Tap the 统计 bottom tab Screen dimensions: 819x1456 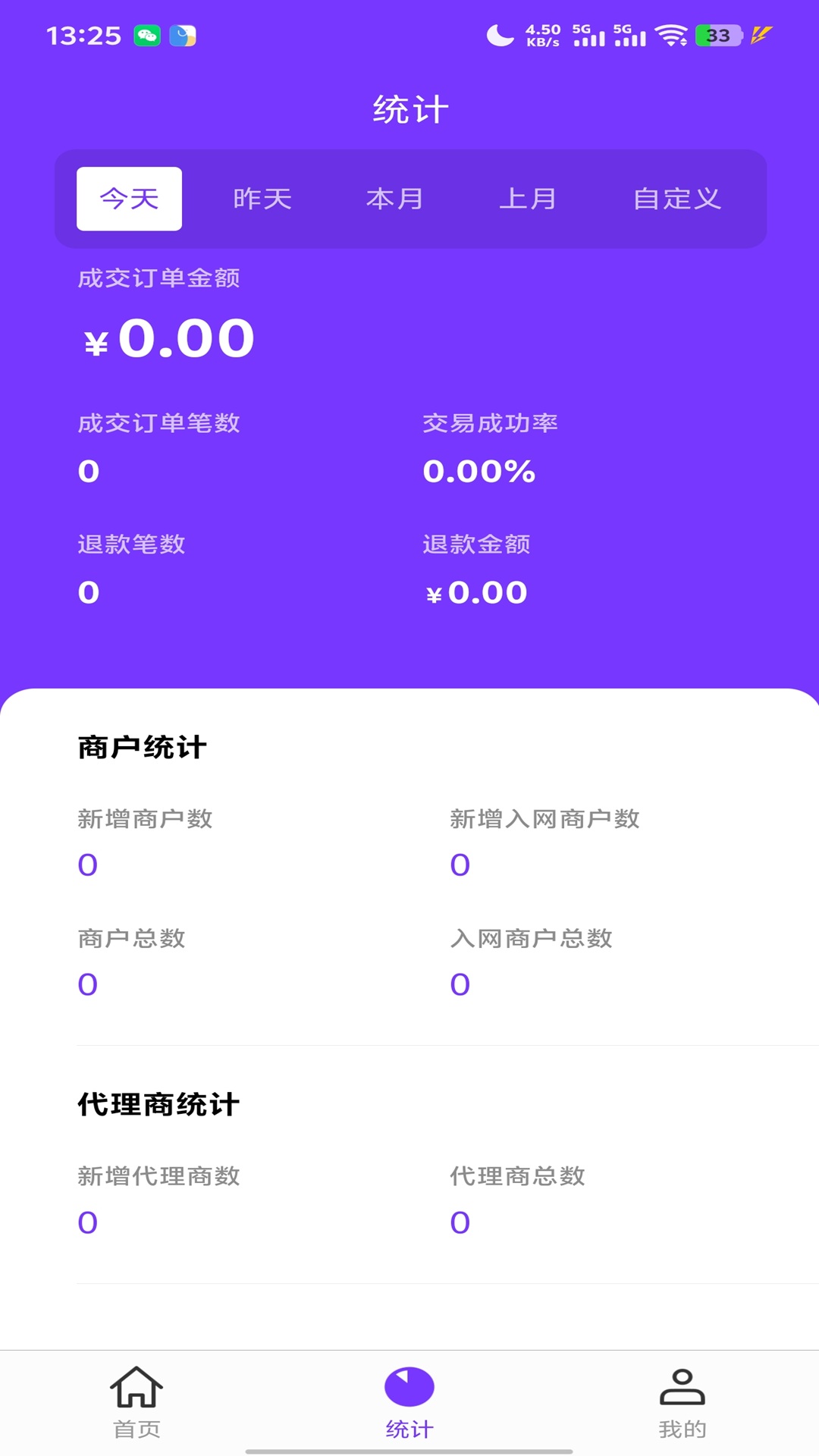[409, 1401]
